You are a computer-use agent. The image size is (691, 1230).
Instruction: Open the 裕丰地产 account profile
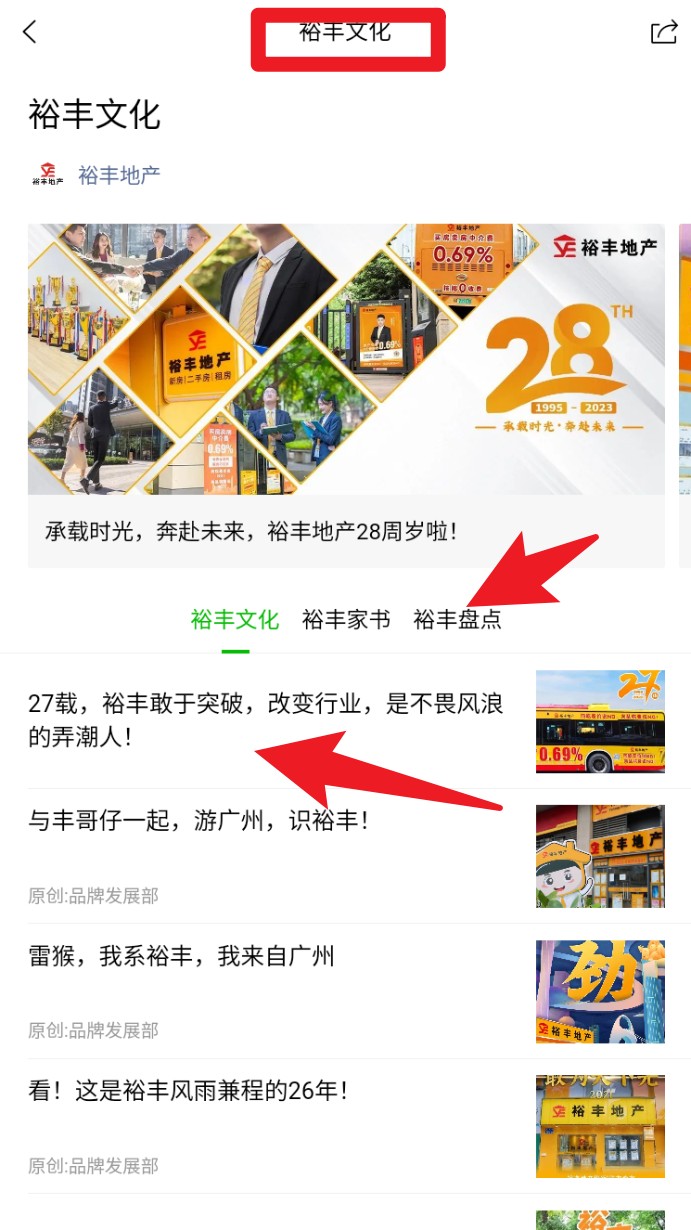118,175
